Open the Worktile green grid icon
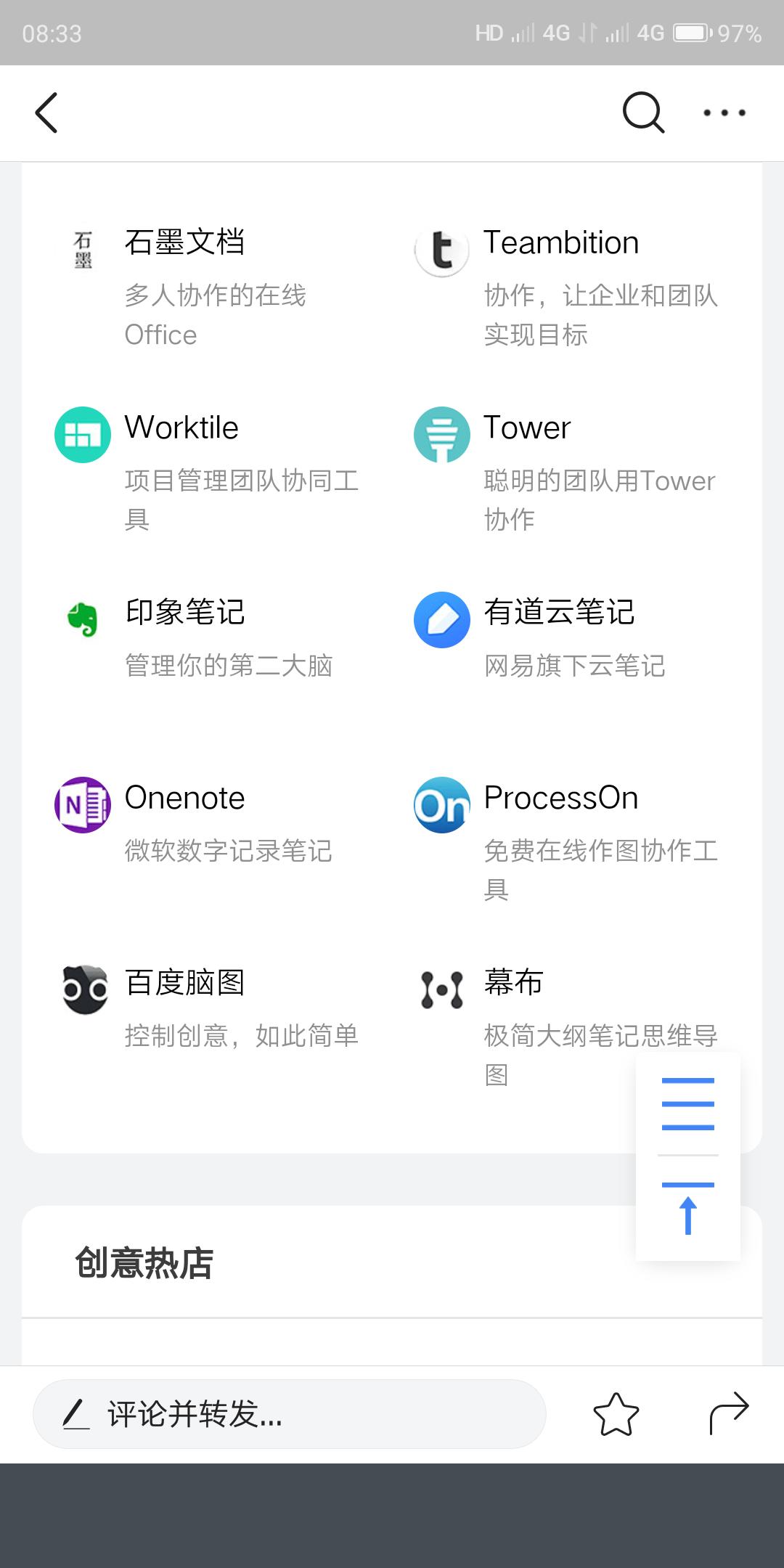The height and width of the screenshot is (1568, 784). pos(82,434)
